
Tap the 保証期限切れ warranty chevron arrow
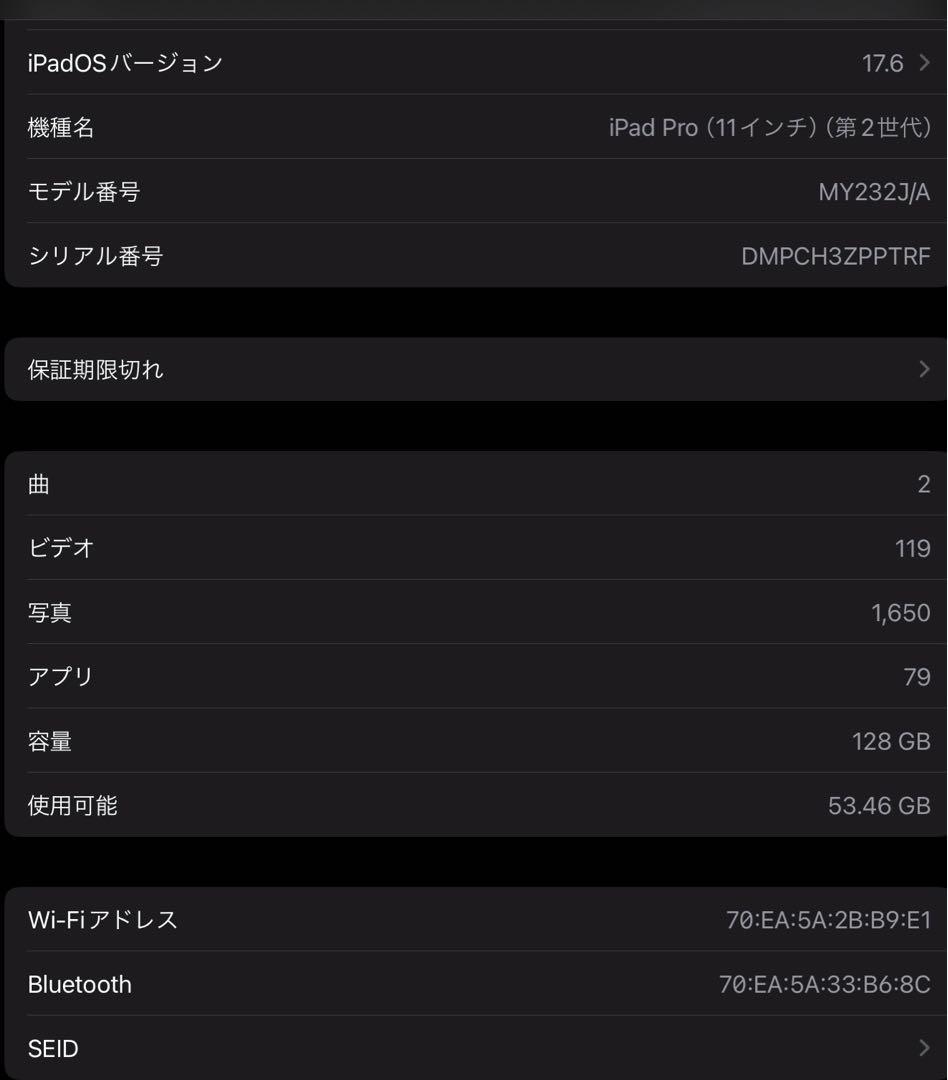(x=924, y=369)
